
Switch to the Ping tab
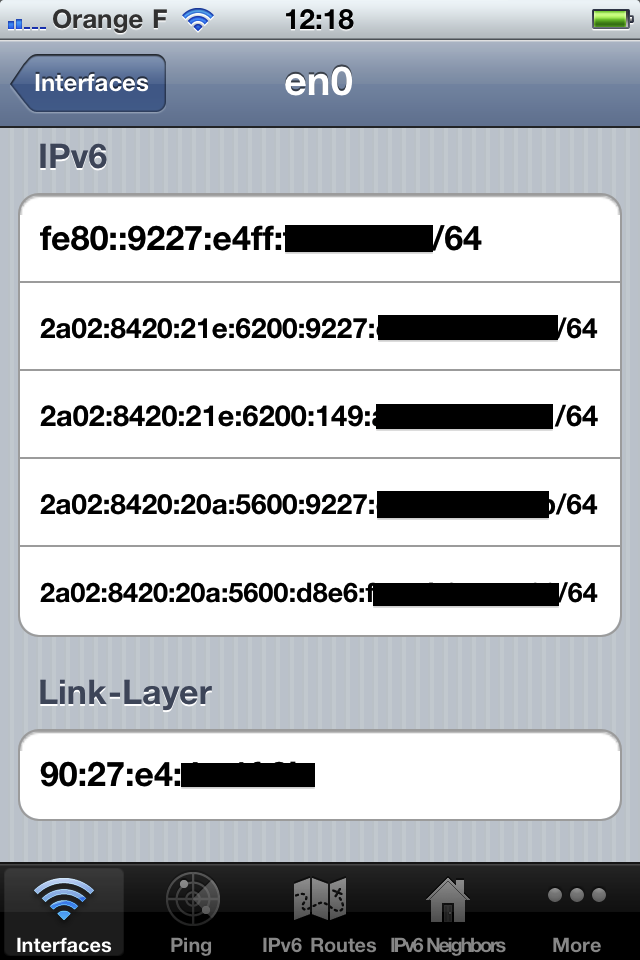pos(191,912)
